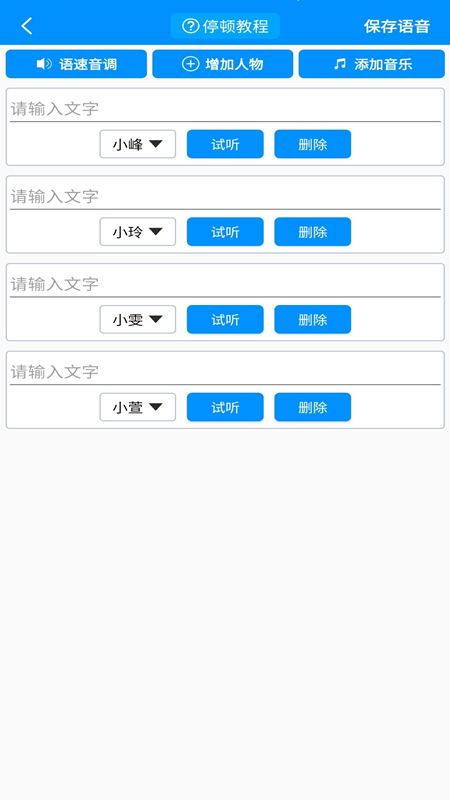Screen dimensions: 450x800
Task: Delete the 小玲 entry
Action: point(313,232)
